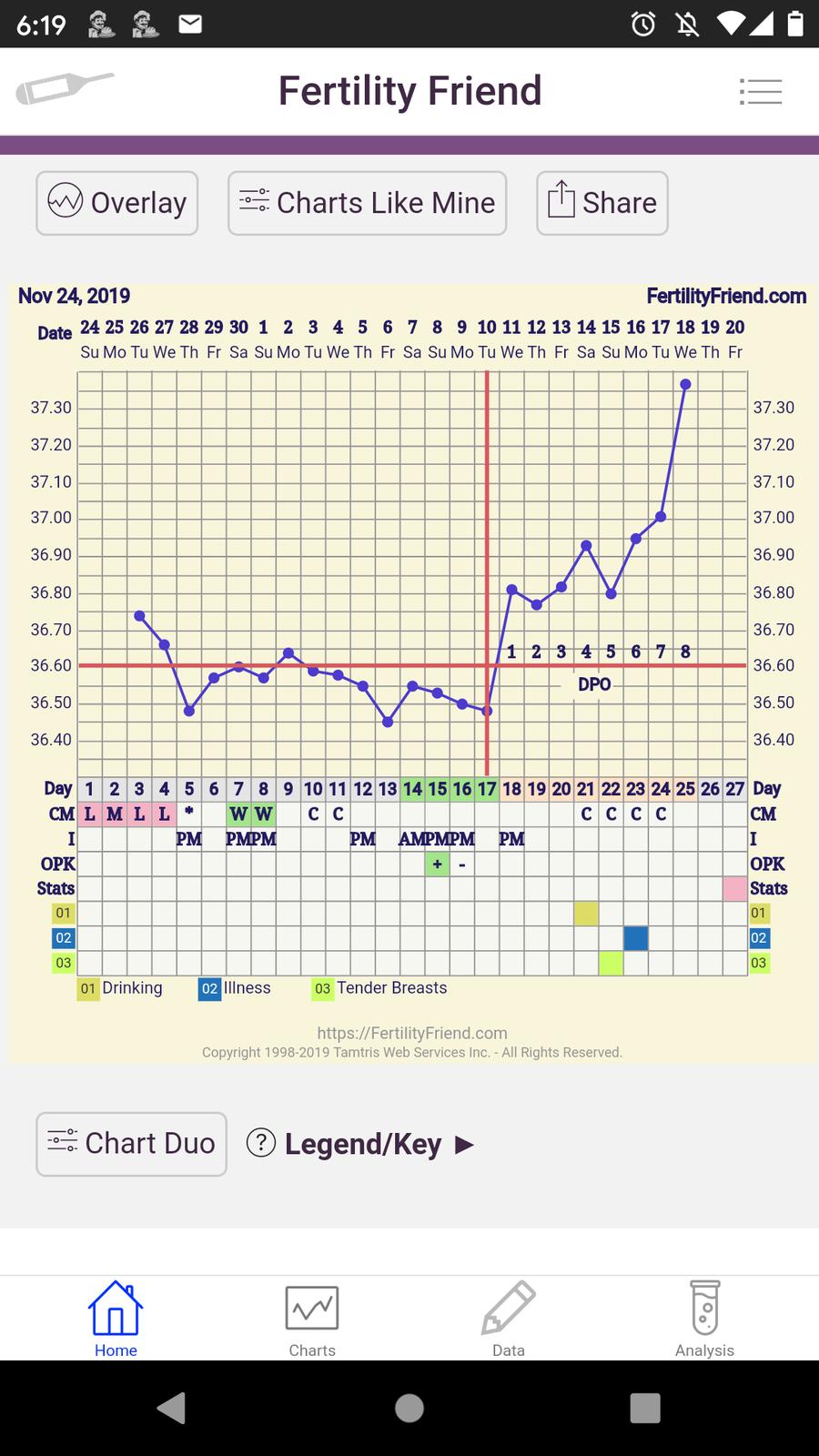The image size is (819, 1456).
Task: Tap the thermometer icon in the header
Action: point(65,88)
